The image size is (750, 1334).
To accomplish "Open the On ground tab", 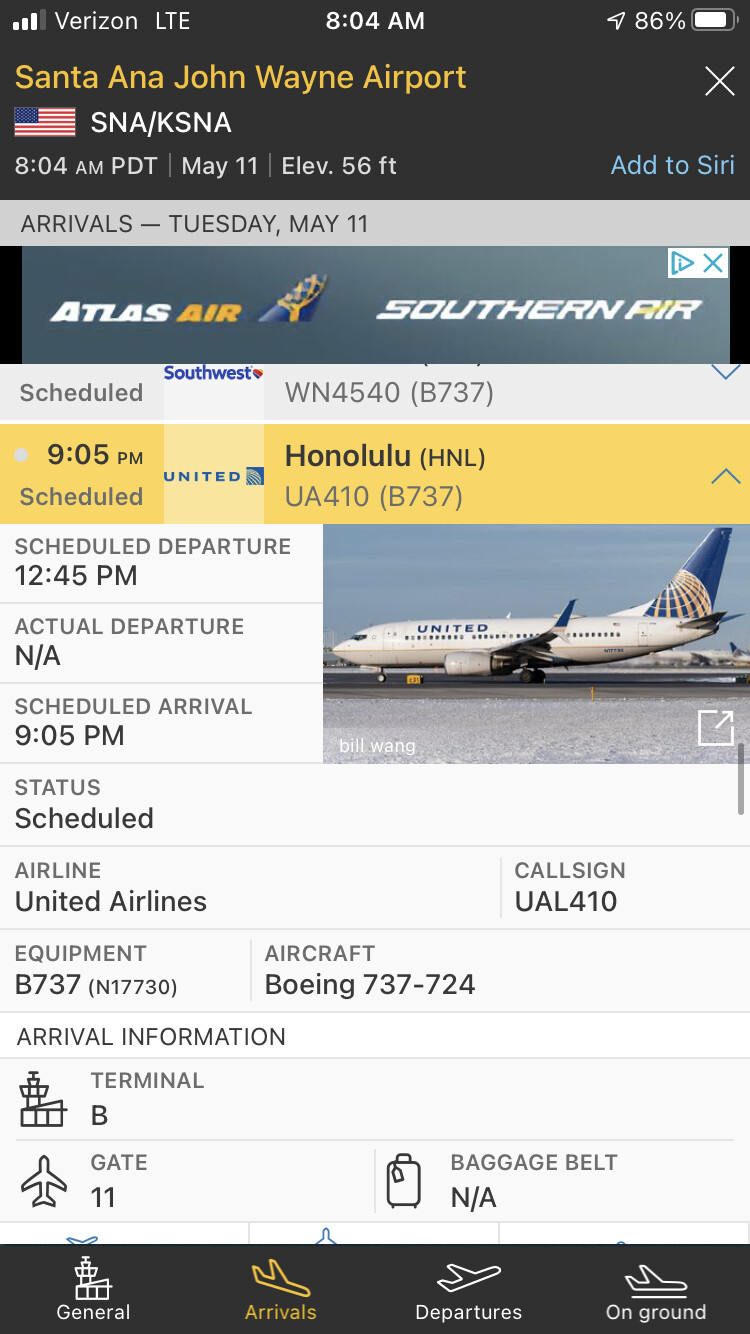I will [655, 1290].
